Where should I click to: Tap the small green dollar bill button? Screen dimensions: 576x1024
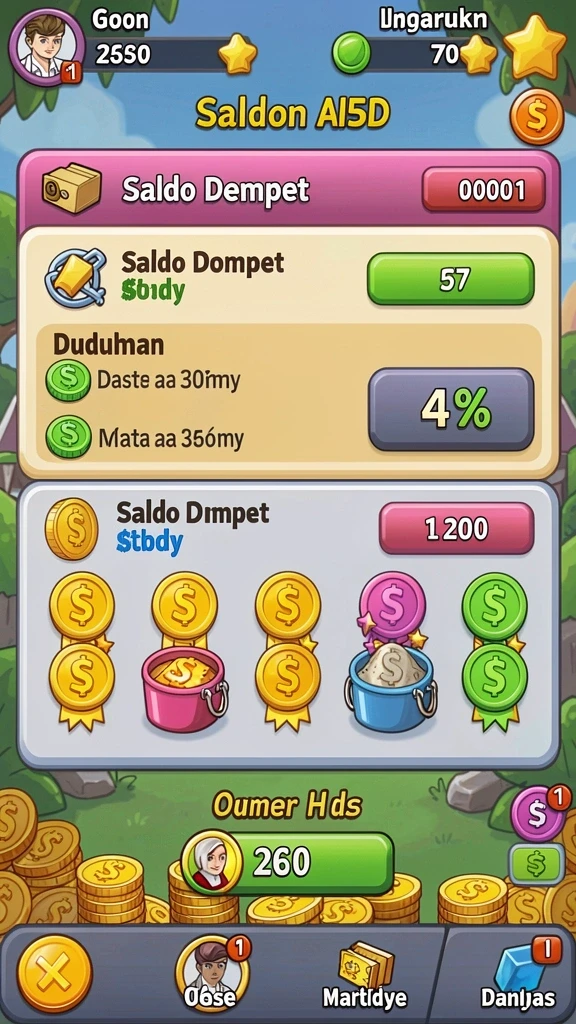536,864
